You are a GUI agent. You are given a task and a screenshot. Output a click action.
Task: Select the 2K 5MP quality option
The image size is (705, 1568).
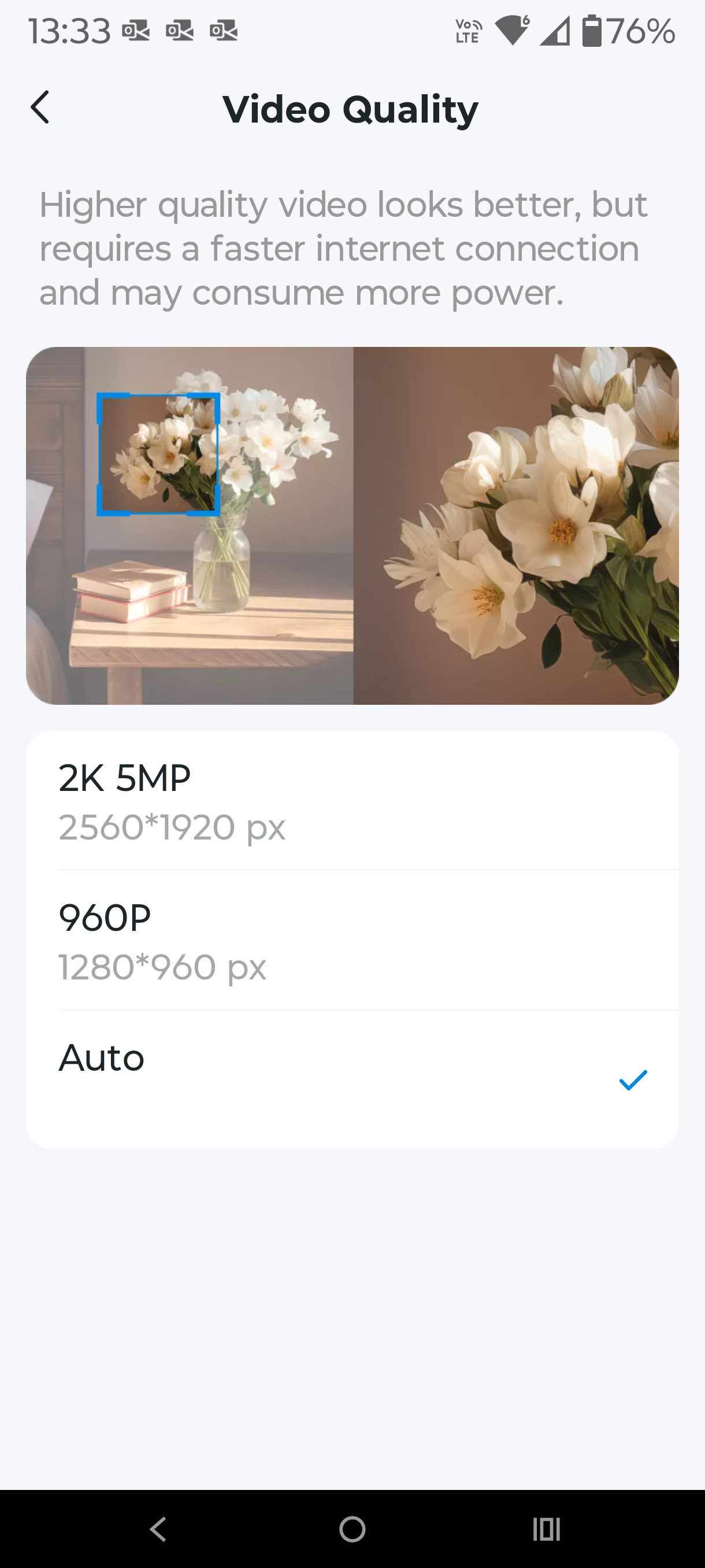[351, 801]
